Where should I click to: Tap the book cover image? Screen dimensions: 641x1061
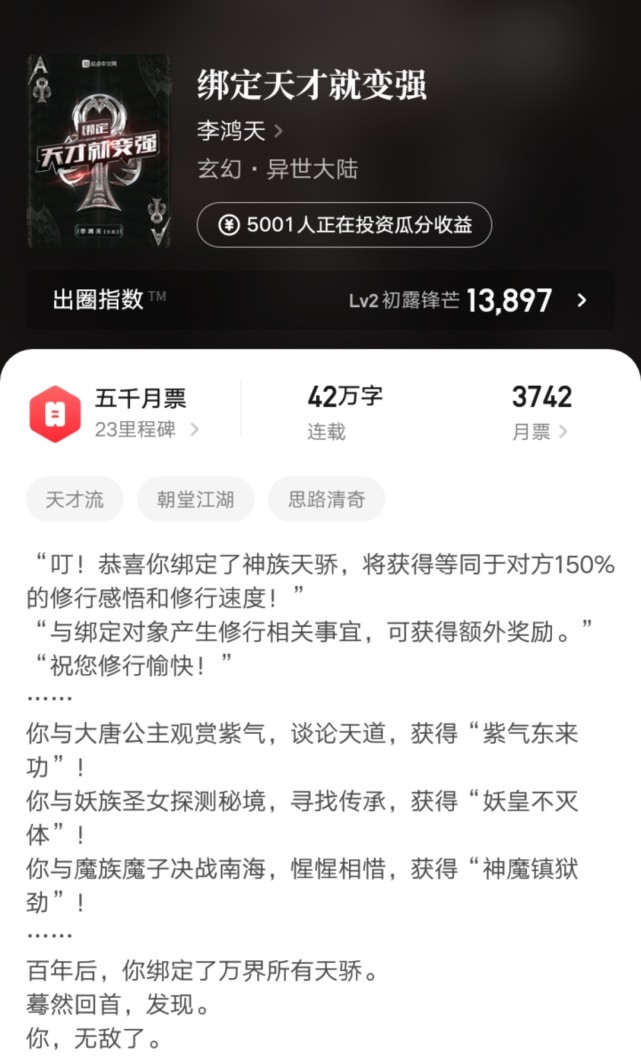coord(98,150)
